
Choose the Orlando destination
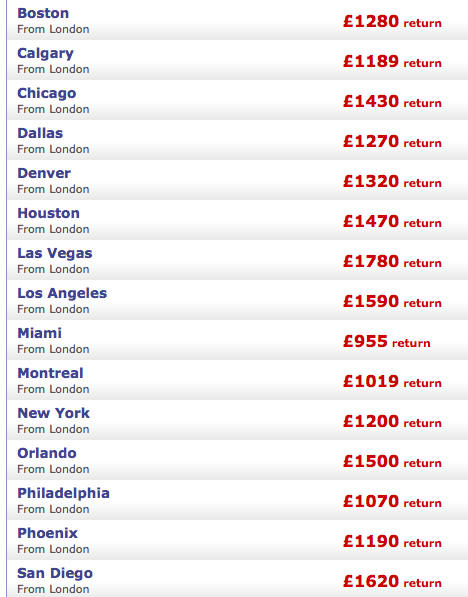(x=238, y=460)
